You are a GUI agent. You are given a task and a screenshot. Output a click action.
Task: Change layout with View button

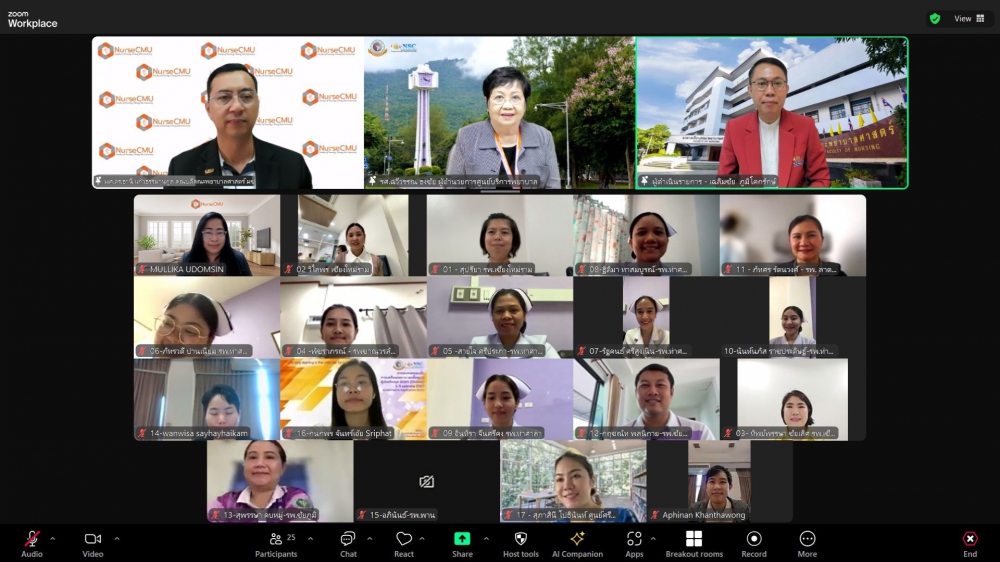pos(969,18)
